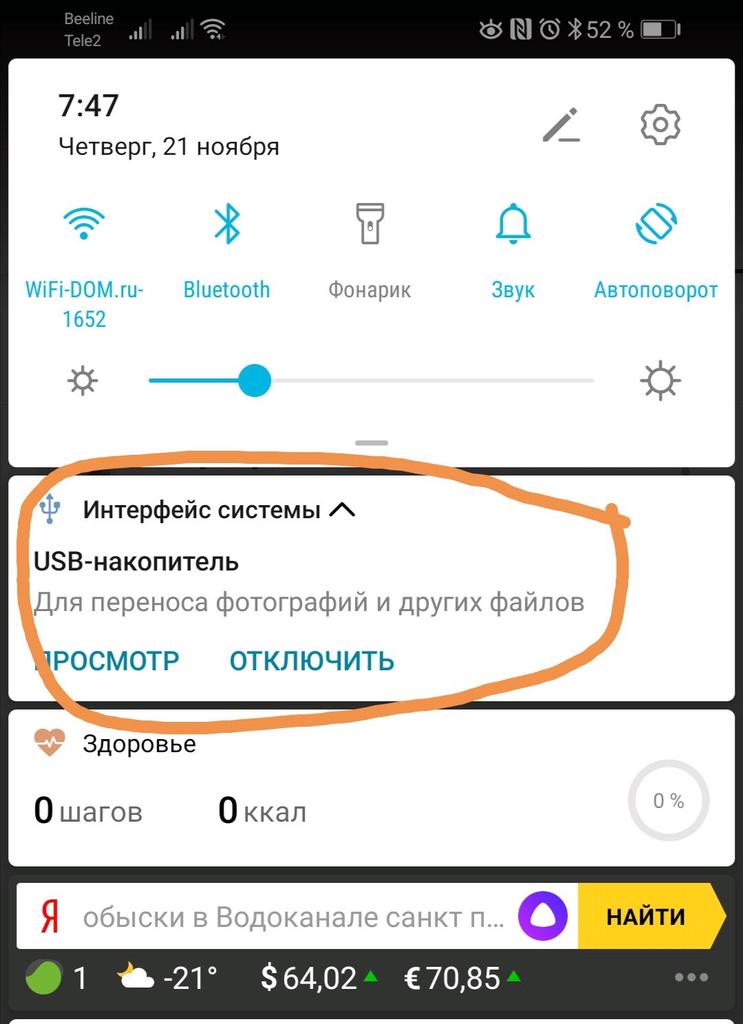Tap ОТКЛЮЧИТЬ to disconnect USB drive
The width and height of the screenshot is (743, 1024).
click(311, 661)
